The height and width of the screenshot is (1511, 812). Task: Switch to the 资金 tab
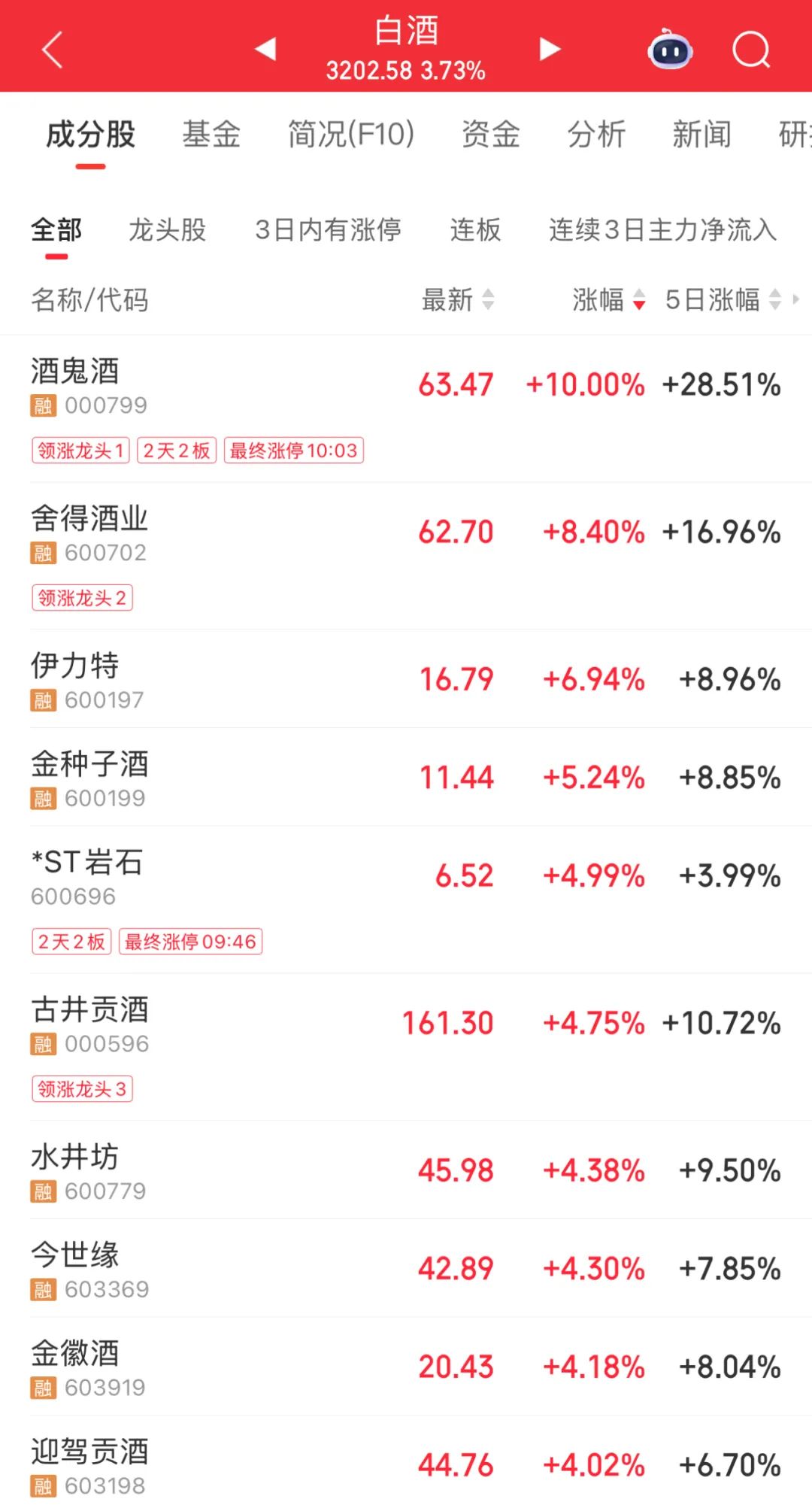pyautogui.click(x=490, y=135)
